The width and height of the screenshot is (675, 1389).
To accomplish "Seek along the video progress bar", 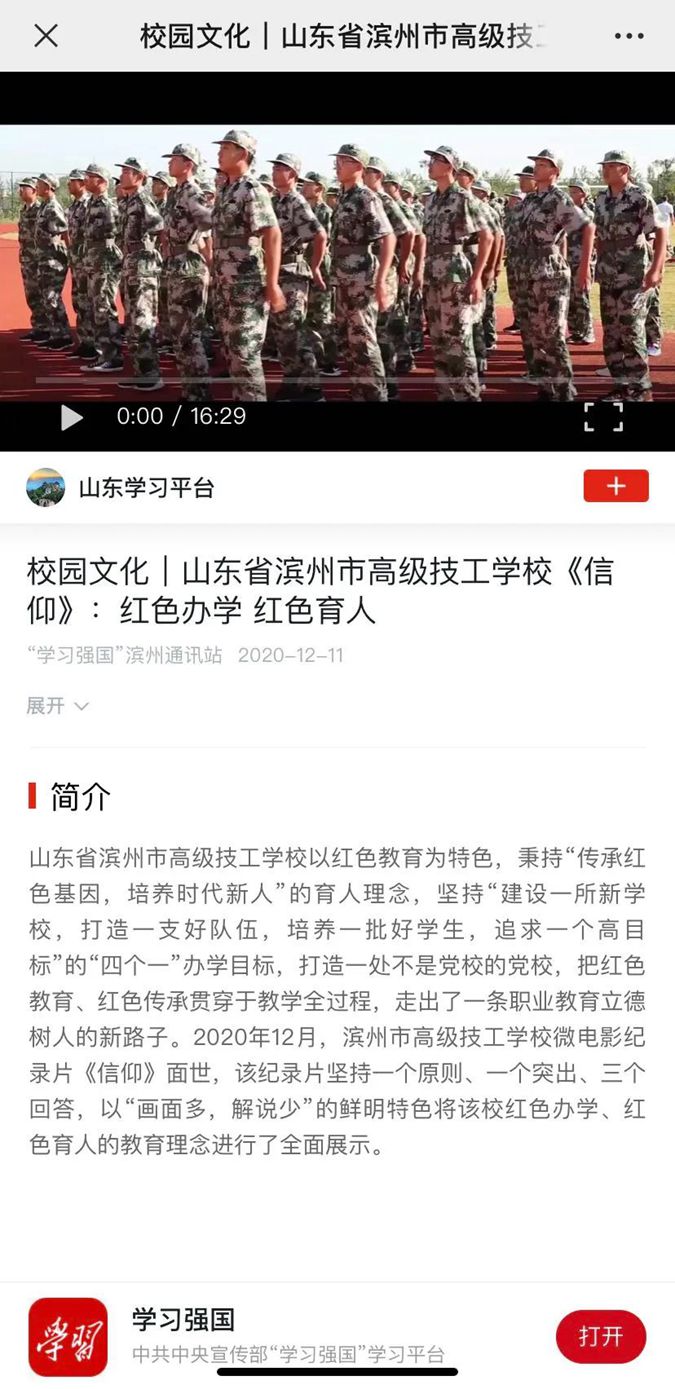I will (x=337, y=381).
